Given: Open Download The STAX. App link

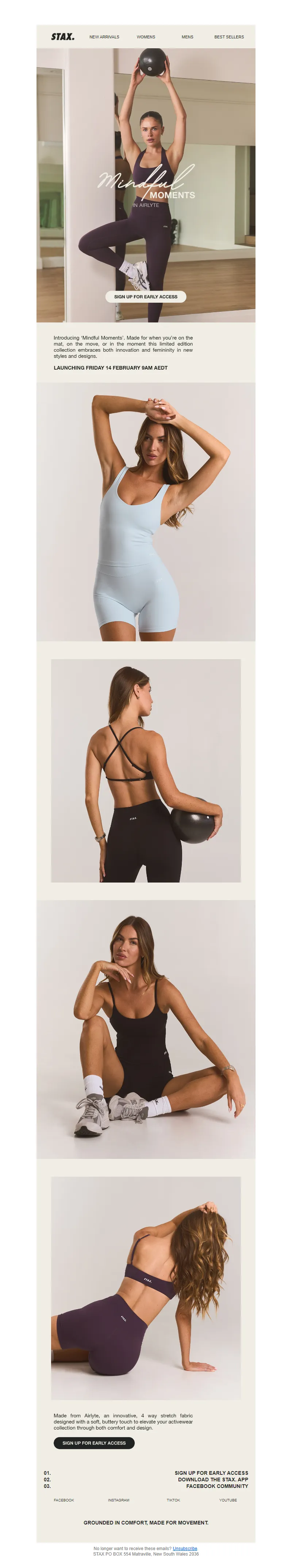Looking at the screenshot, I should (x=213, y=1479).
